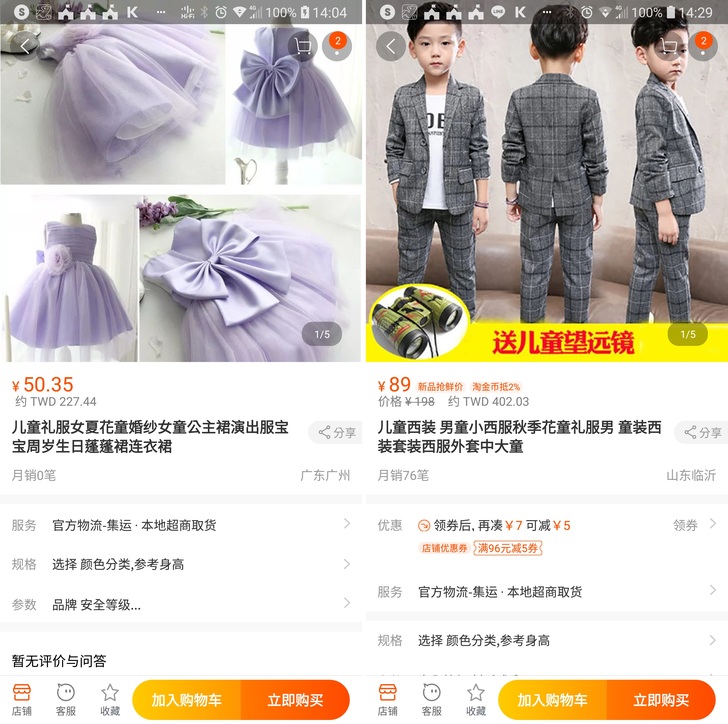This screenshot has width=728, height=724.
Task: Visit 店铺 from the purple dress page
Action: (x=22, y=699)
